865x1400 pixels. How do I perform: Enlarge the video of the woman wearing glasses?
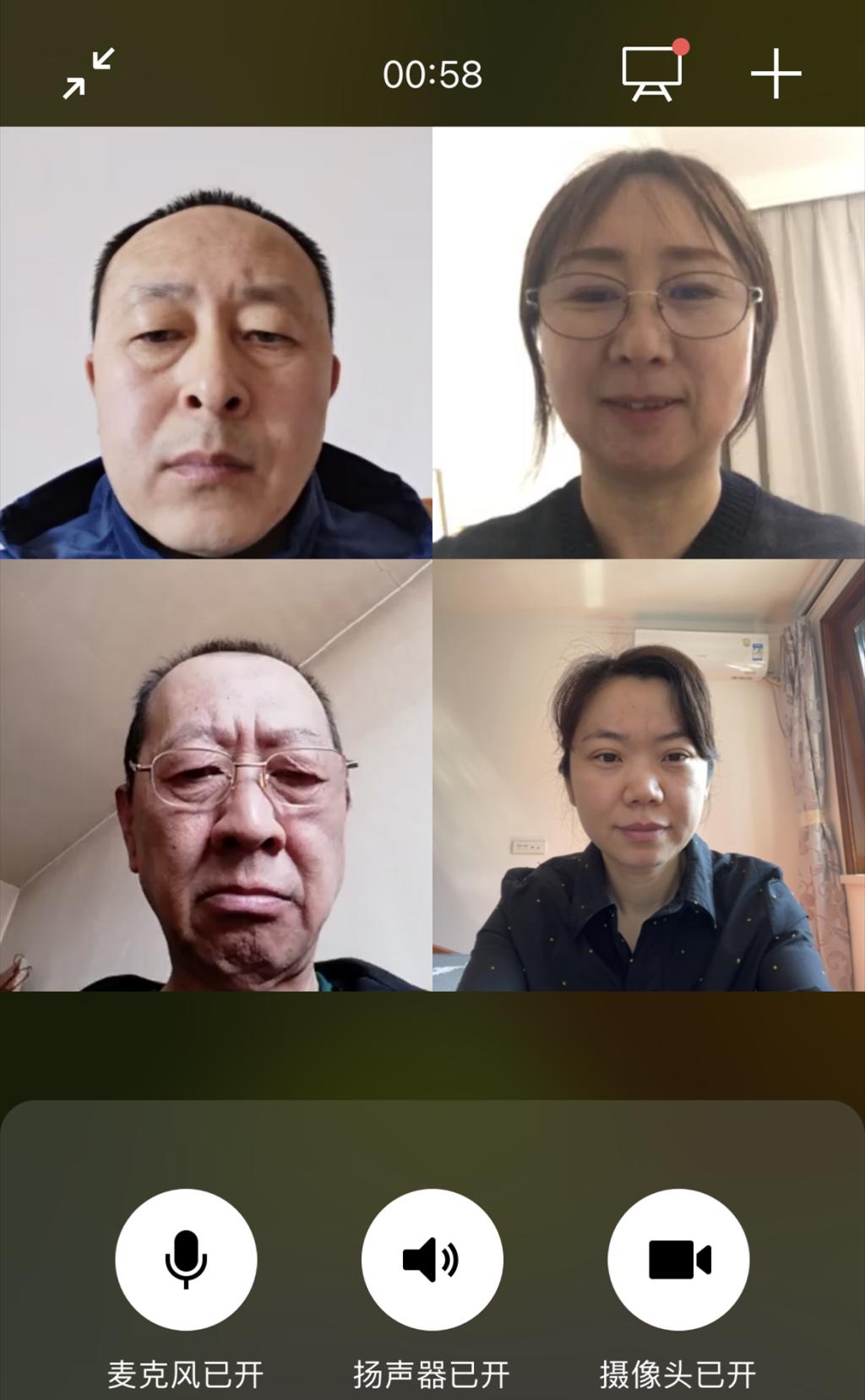[649, 343]
